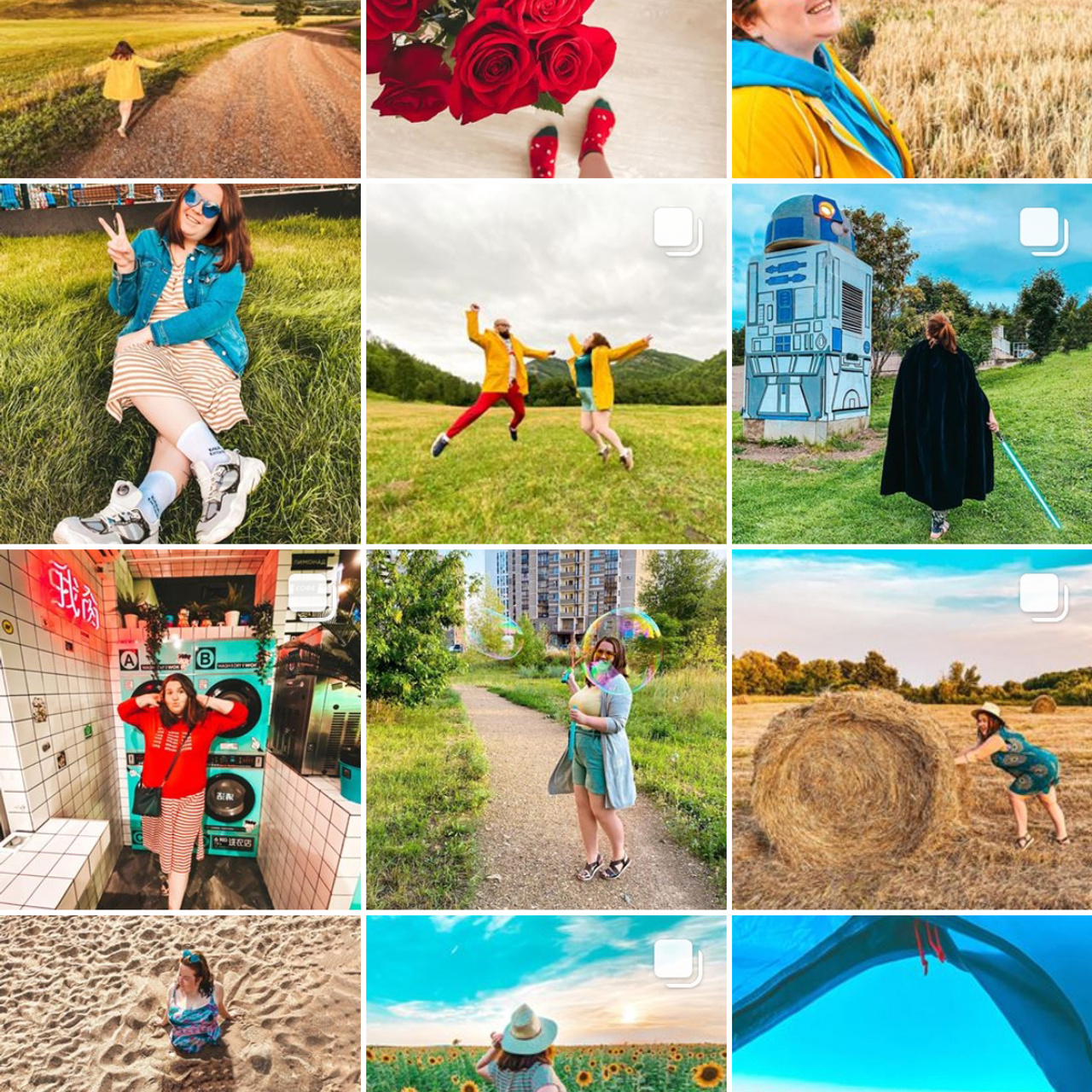The image size is (1092, 1092).
Task: Open the sunflower field straw hat post
Action: [x=546, y=1004]
